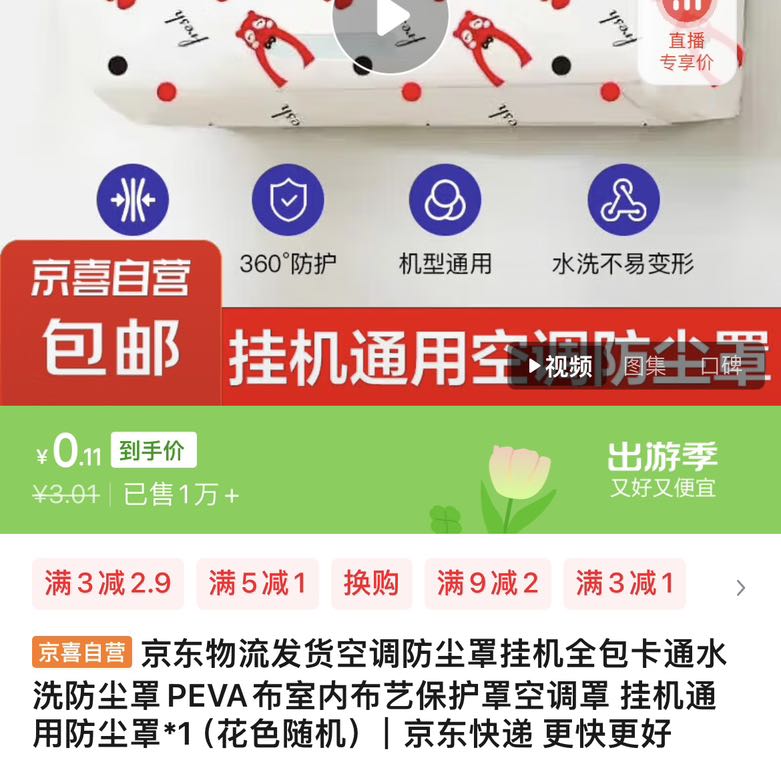Select the 满5减1 coupon chip
Image resolution: width=781 pixels, height=758 pixels.
pos(257,584)
